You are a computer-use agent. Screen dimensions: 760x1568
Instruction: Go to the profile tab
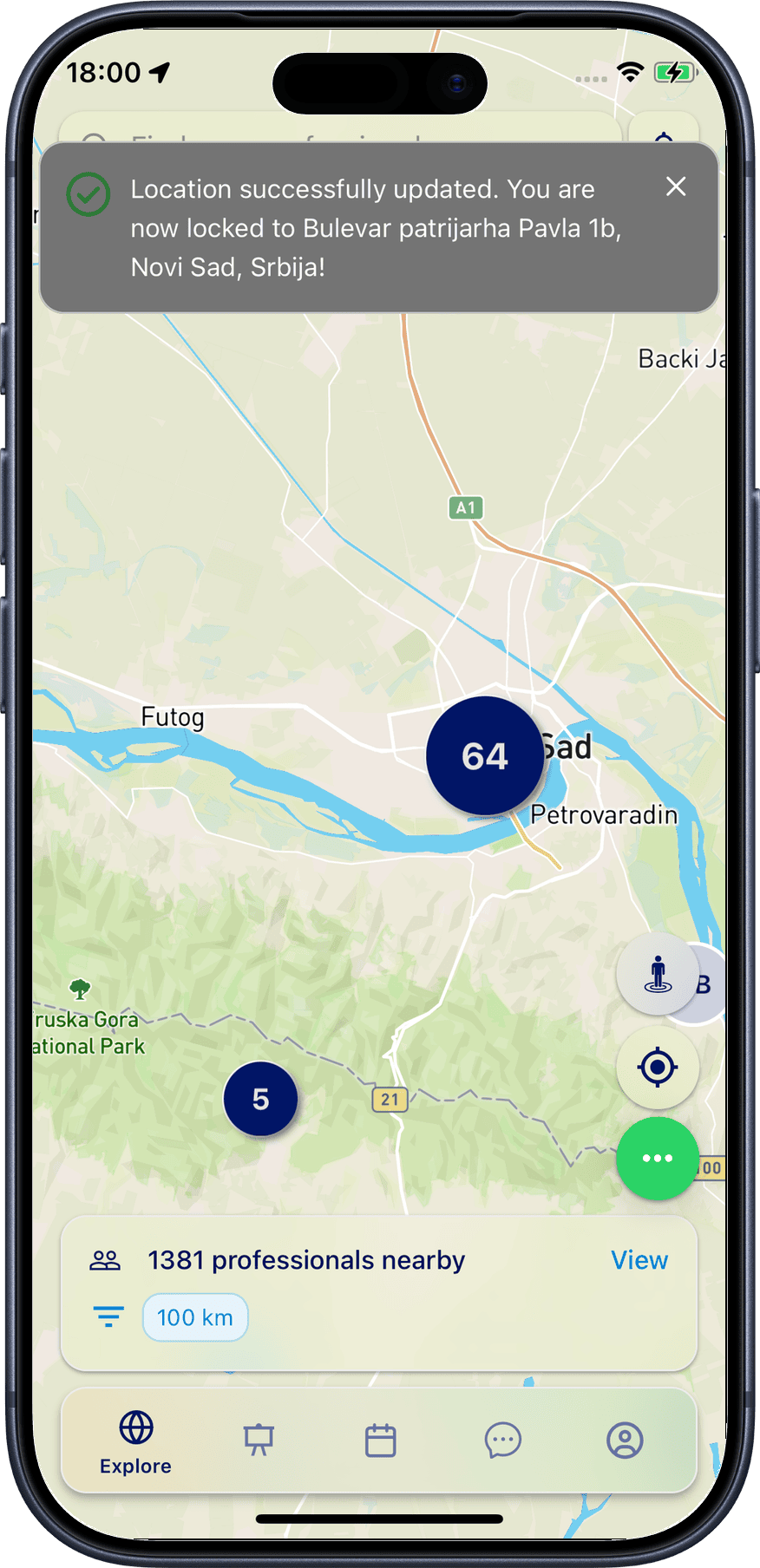pos(625,1441)
